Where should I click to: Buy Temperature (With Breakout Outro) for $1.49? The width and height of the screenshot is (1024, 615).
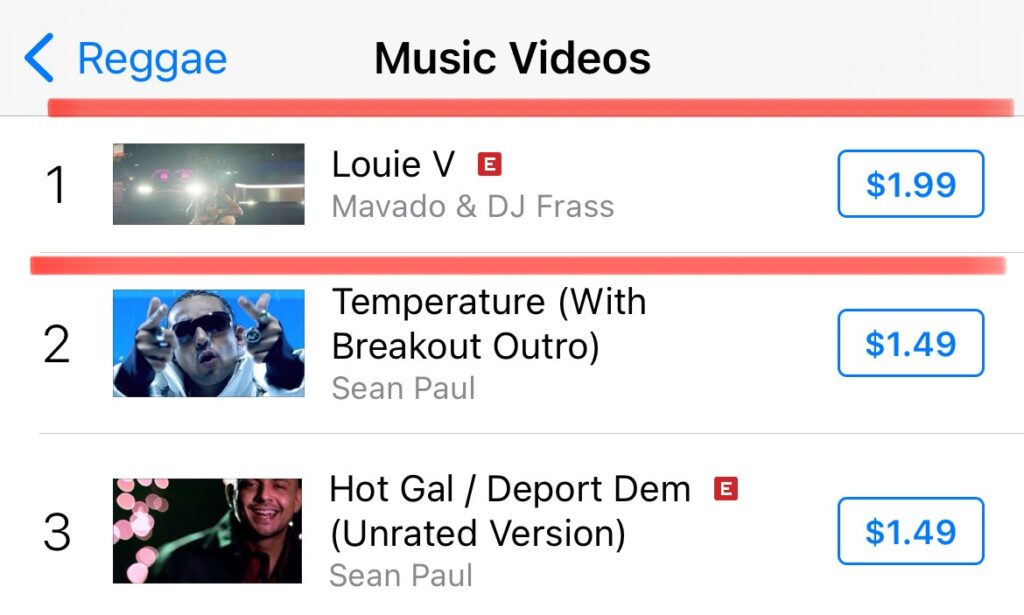(x=910, y=343)
